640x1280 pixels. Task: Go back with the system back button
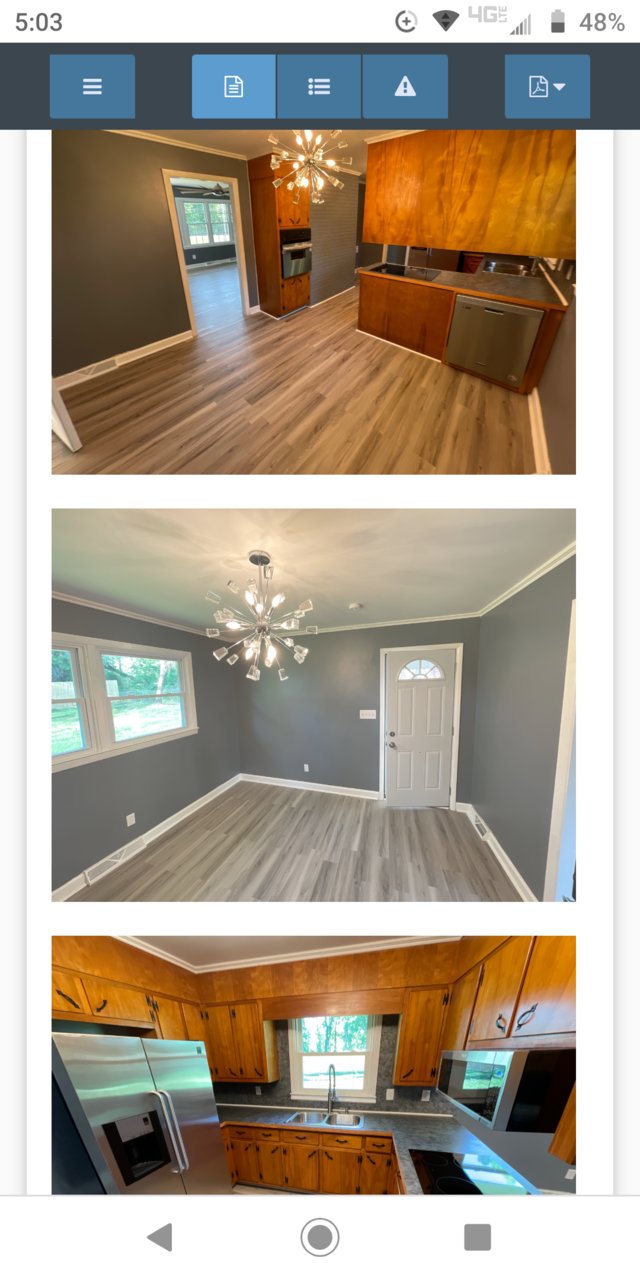coord(160,1237)
